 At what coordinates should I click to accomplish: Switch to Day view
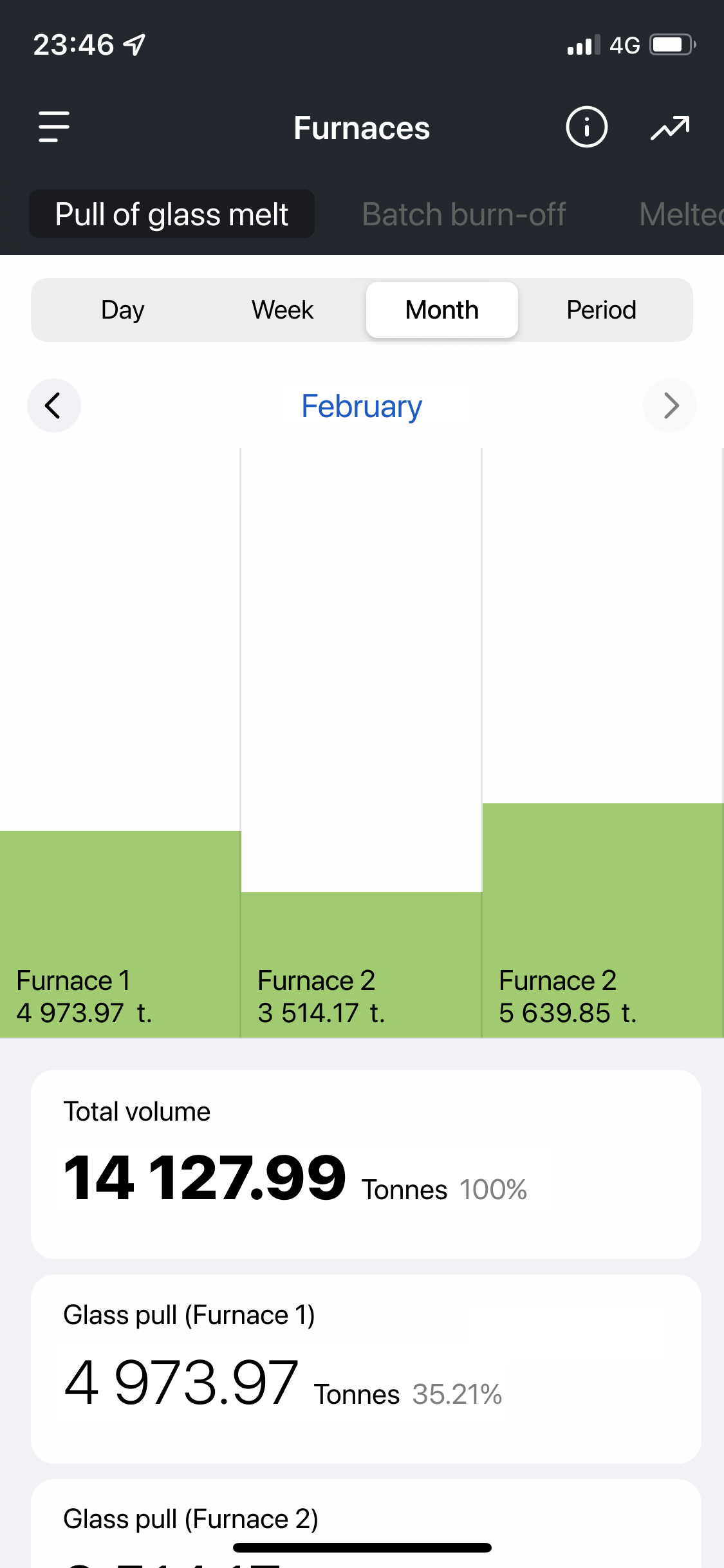coord(123,310)
